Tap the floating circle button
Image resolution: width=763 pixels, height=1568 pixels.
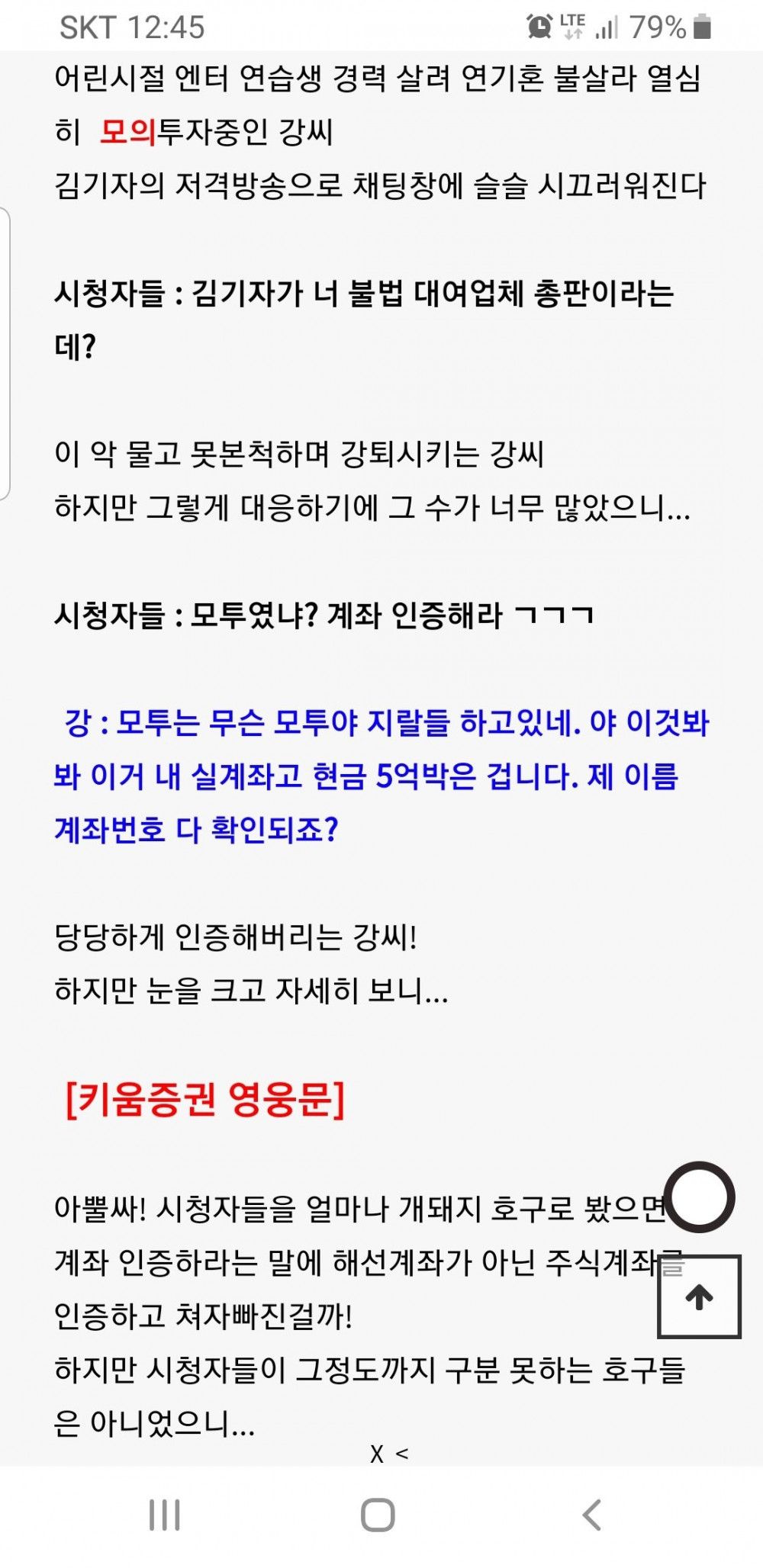[699, 1197]
